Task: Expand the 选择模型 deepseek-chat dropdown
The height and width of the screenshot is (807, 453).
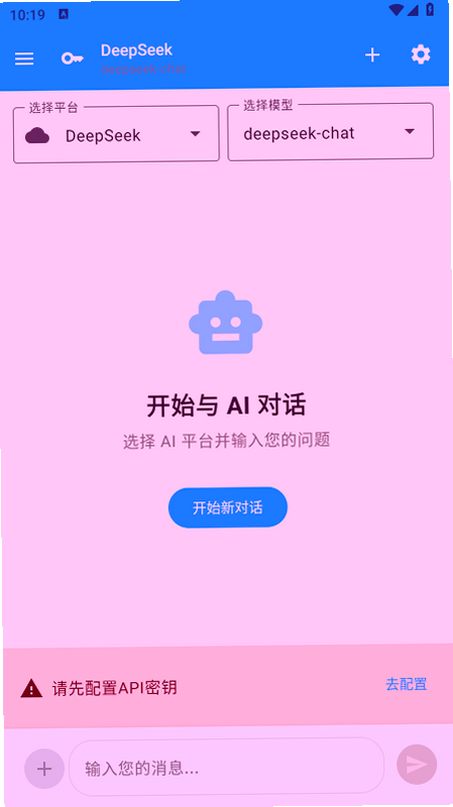Action: click(330, 132)
